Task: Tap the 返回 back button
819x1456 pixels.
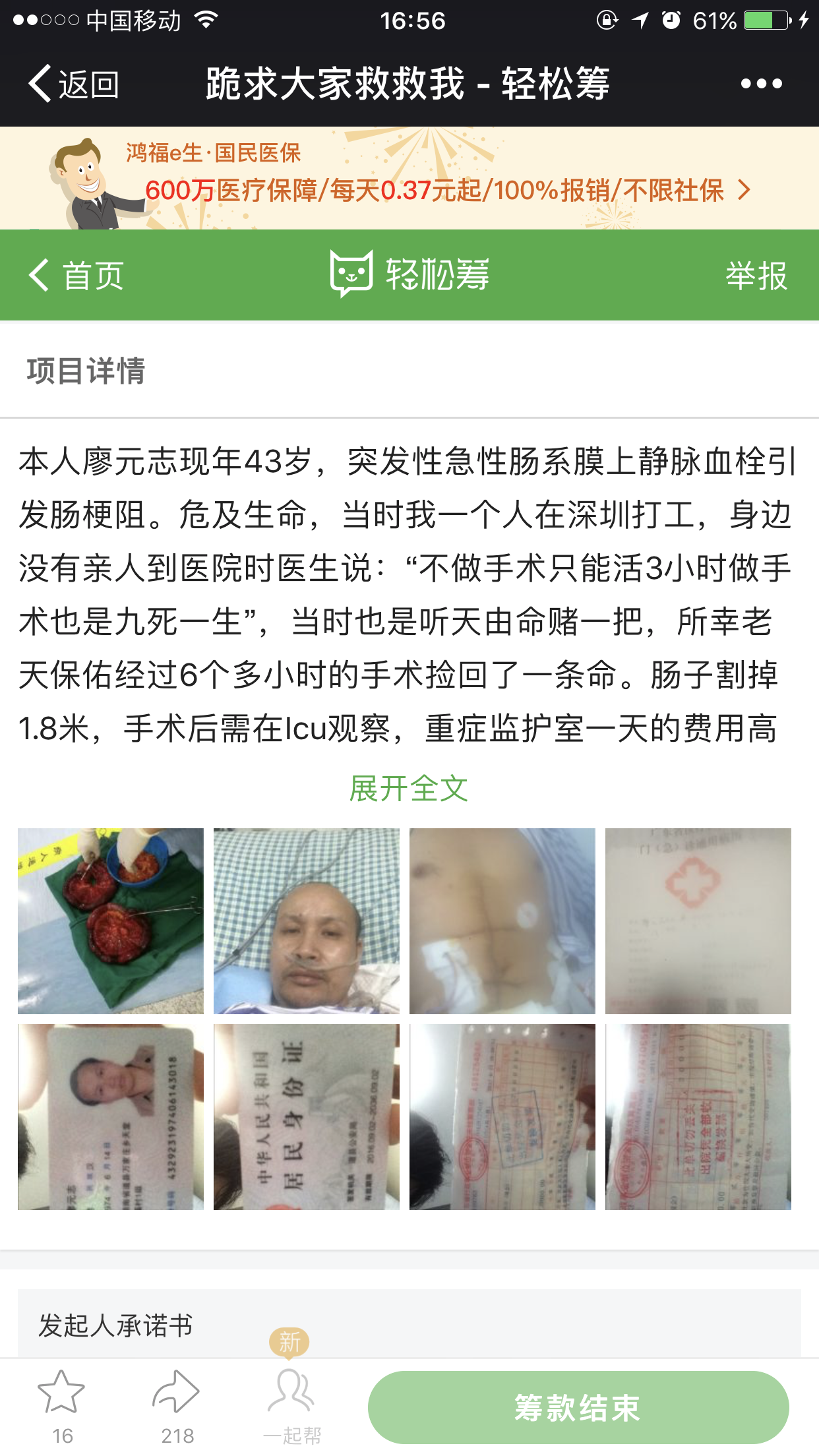Action: pyautogui.click(x=74, y=84)
